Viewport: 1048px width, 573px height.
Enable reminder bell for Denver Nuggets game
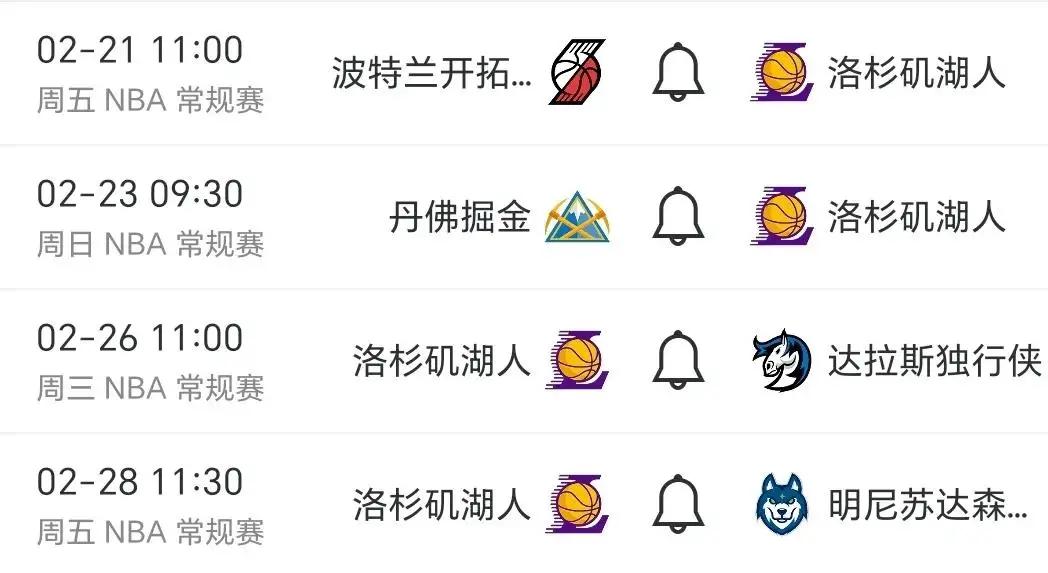tap(678, 216)
